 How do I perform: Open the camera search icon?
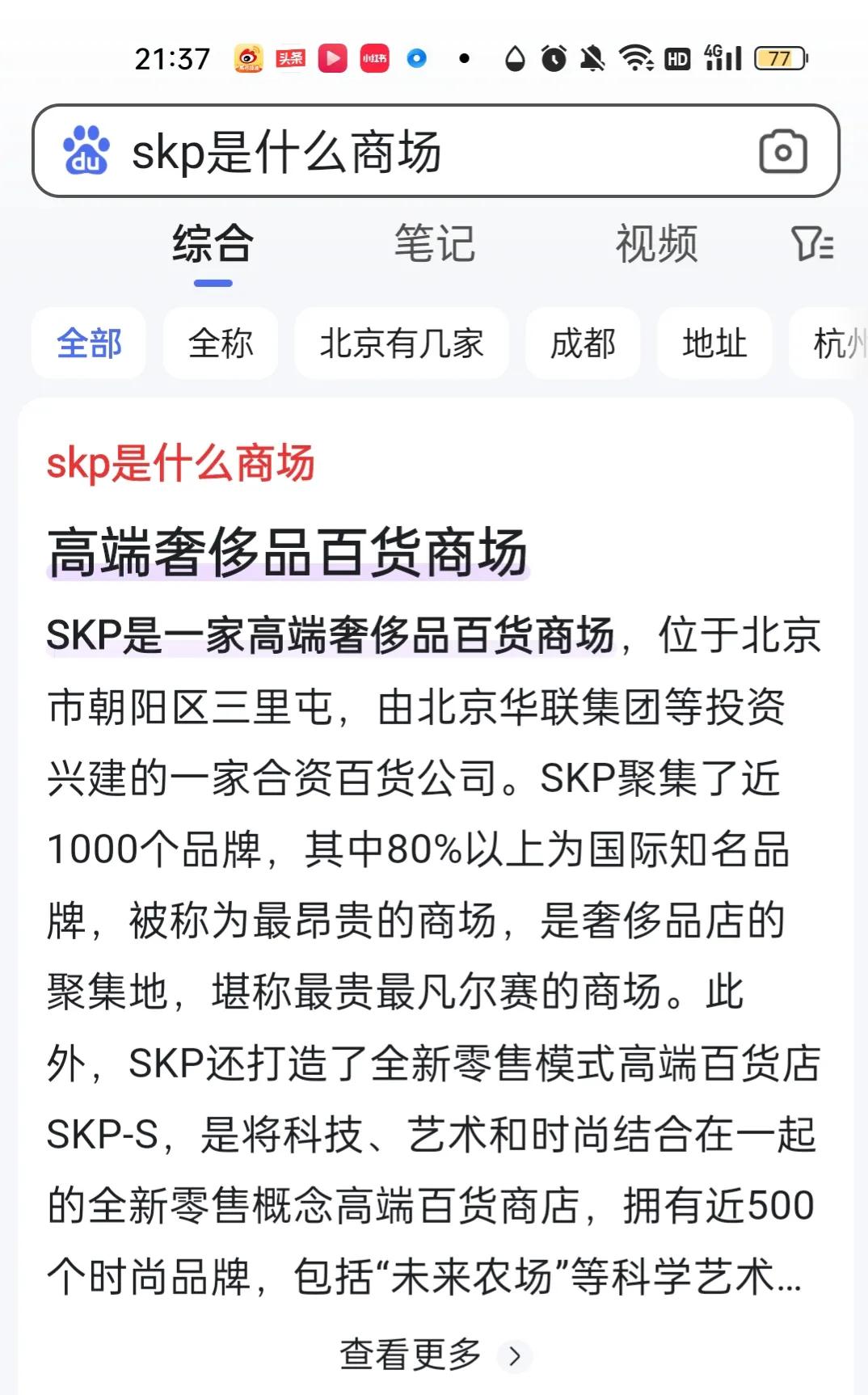[780, 151]
